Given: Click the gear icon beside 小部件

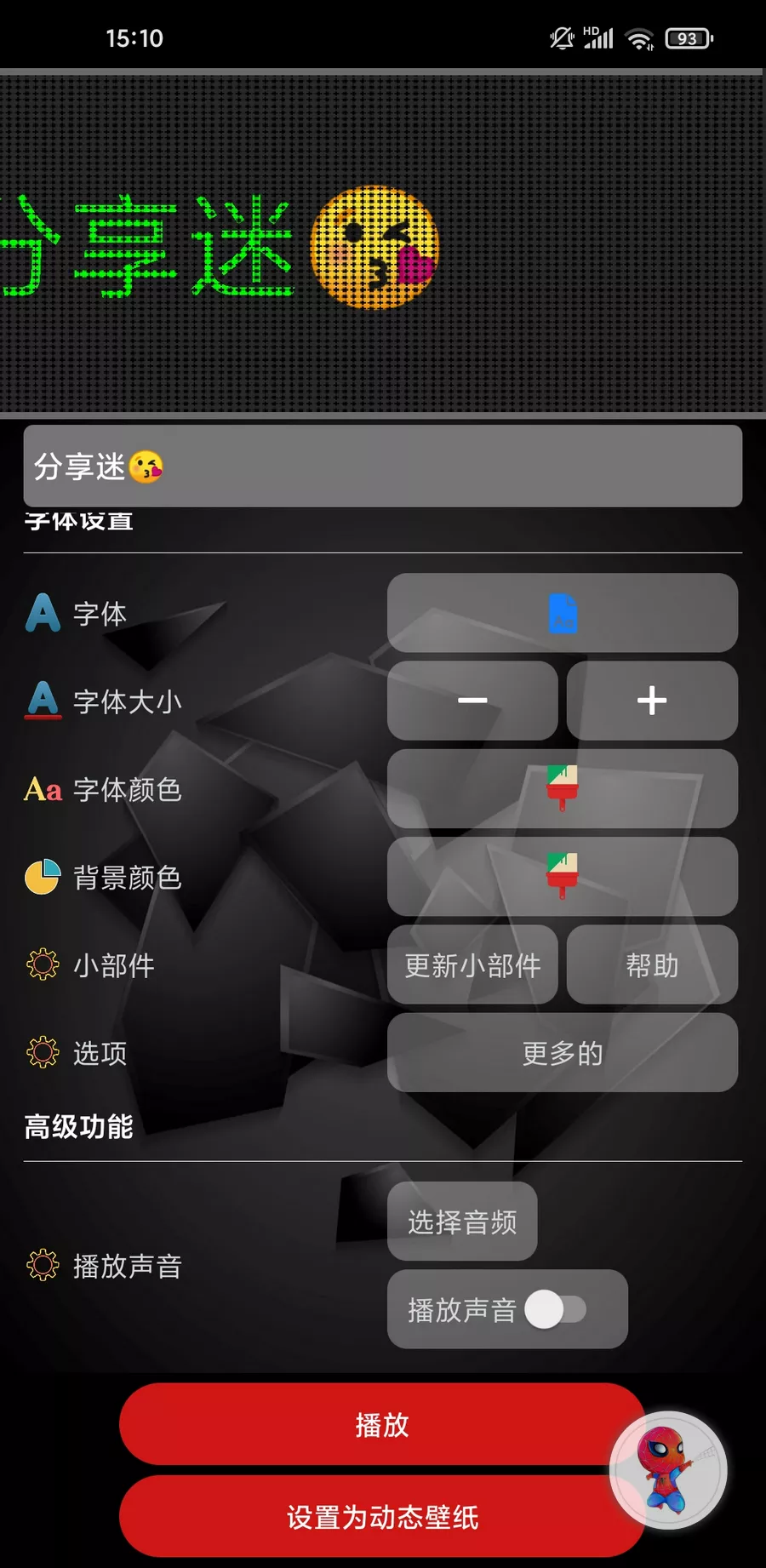Looking at the screenshot, I should click(41, 964).
